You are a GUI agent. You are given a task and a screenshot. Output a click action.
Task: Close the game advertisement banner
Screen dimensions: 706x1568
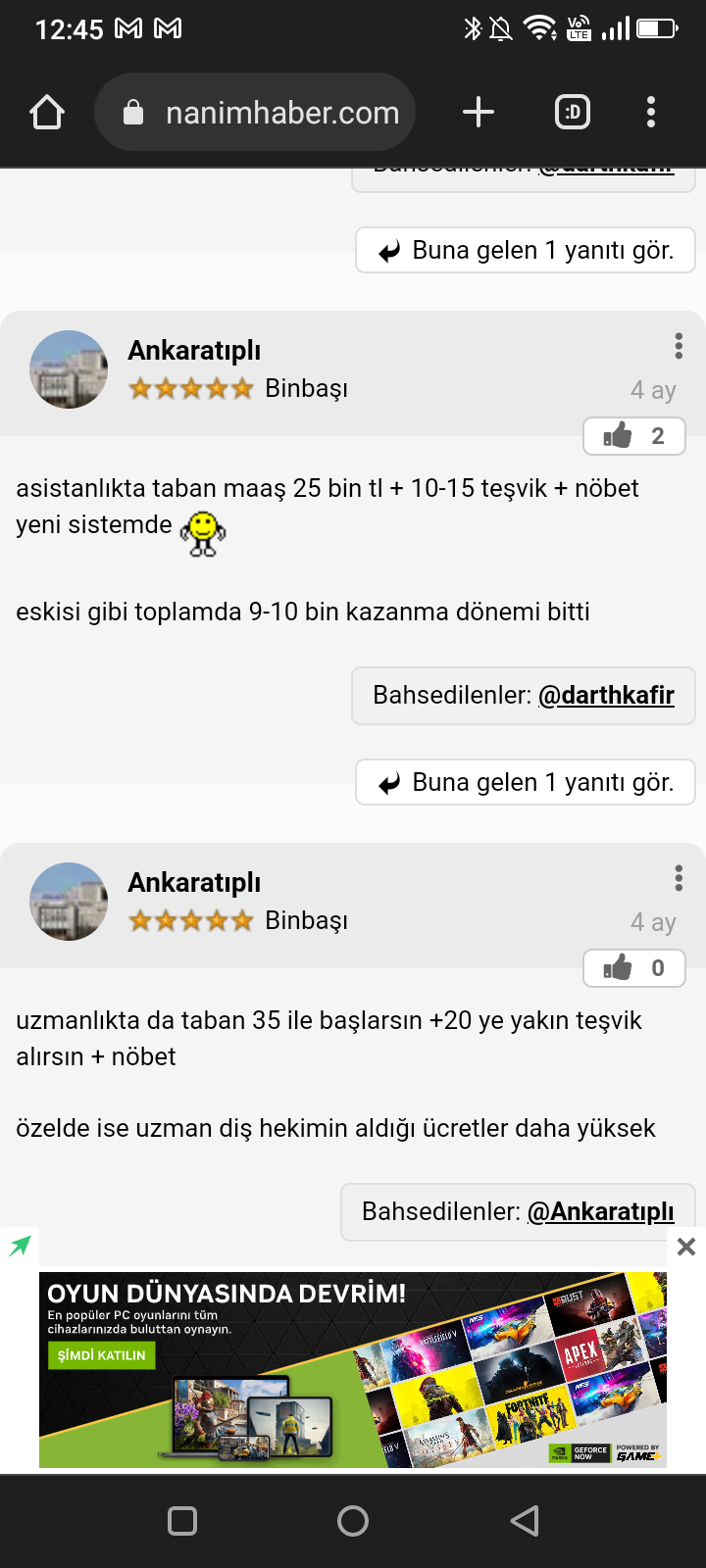click(x=686, y=1247)
